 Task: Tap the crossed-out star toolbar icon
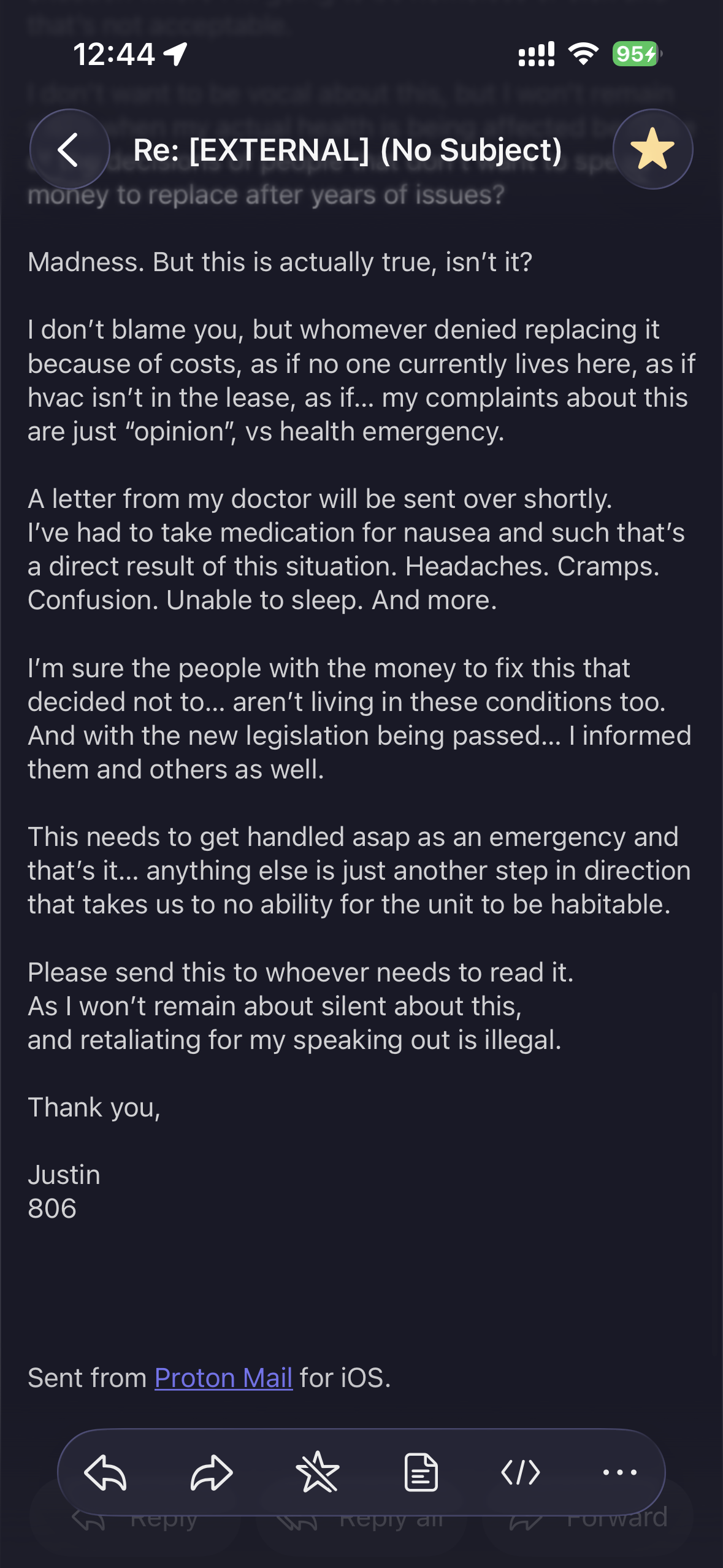(317, 1472)
